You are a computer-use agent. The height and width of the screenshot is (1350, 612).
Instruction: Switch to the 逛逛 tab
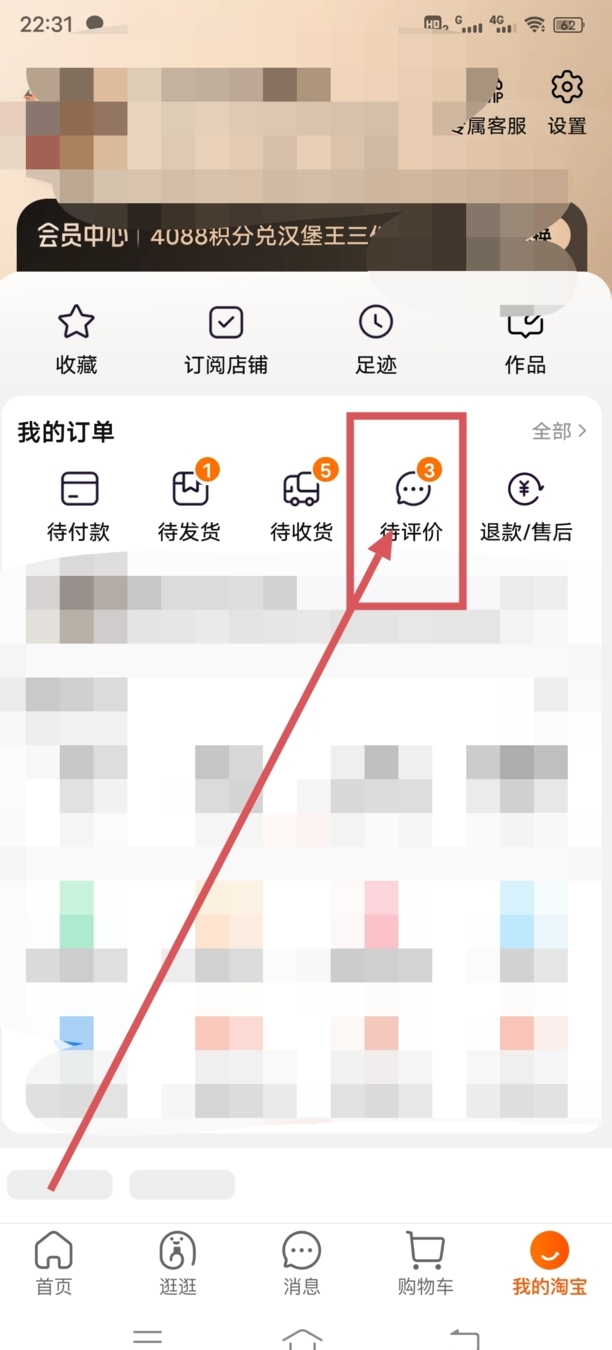pyautogui.click(x=178, y=1264)
